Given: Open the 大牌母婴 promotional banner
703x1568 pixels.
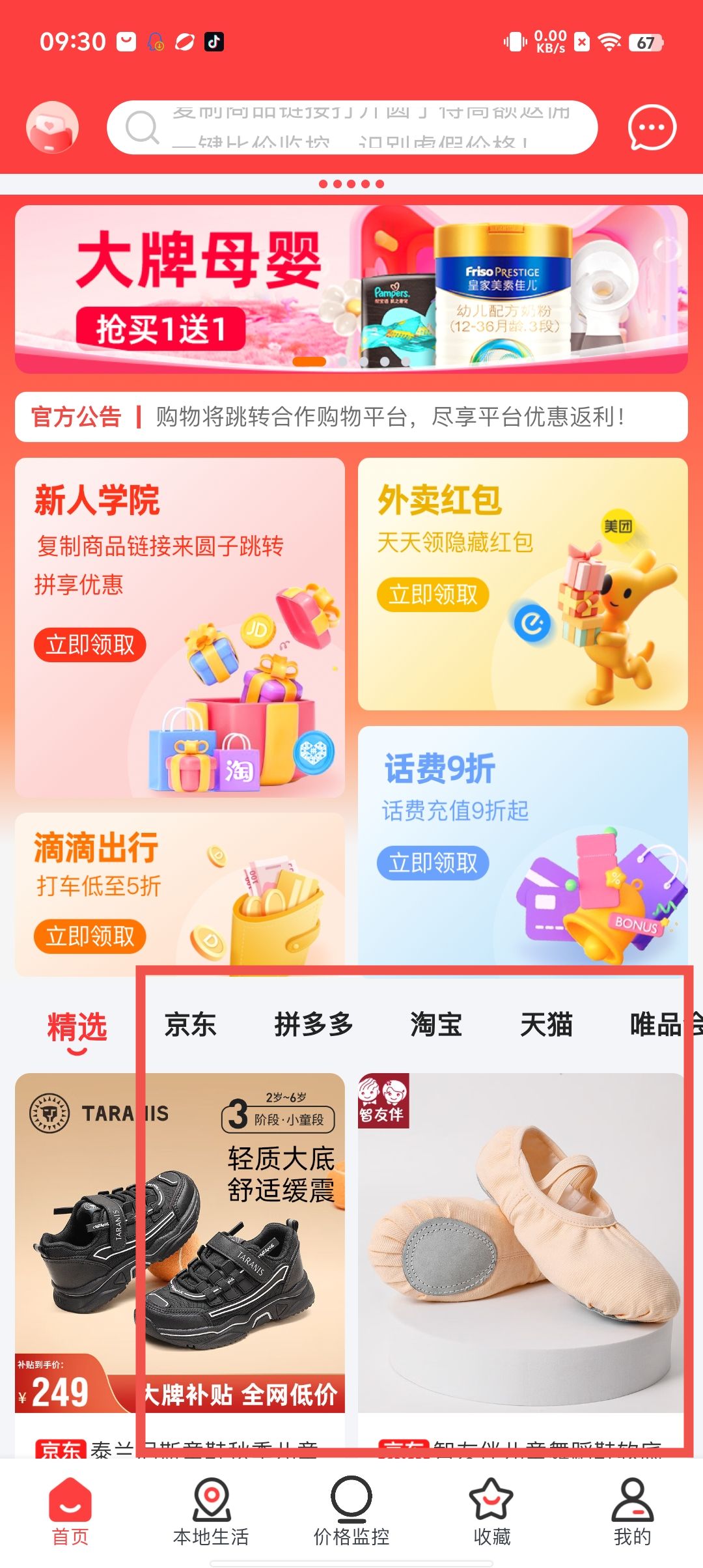Looking at the screenshot, I should click(x=351, y=289).
